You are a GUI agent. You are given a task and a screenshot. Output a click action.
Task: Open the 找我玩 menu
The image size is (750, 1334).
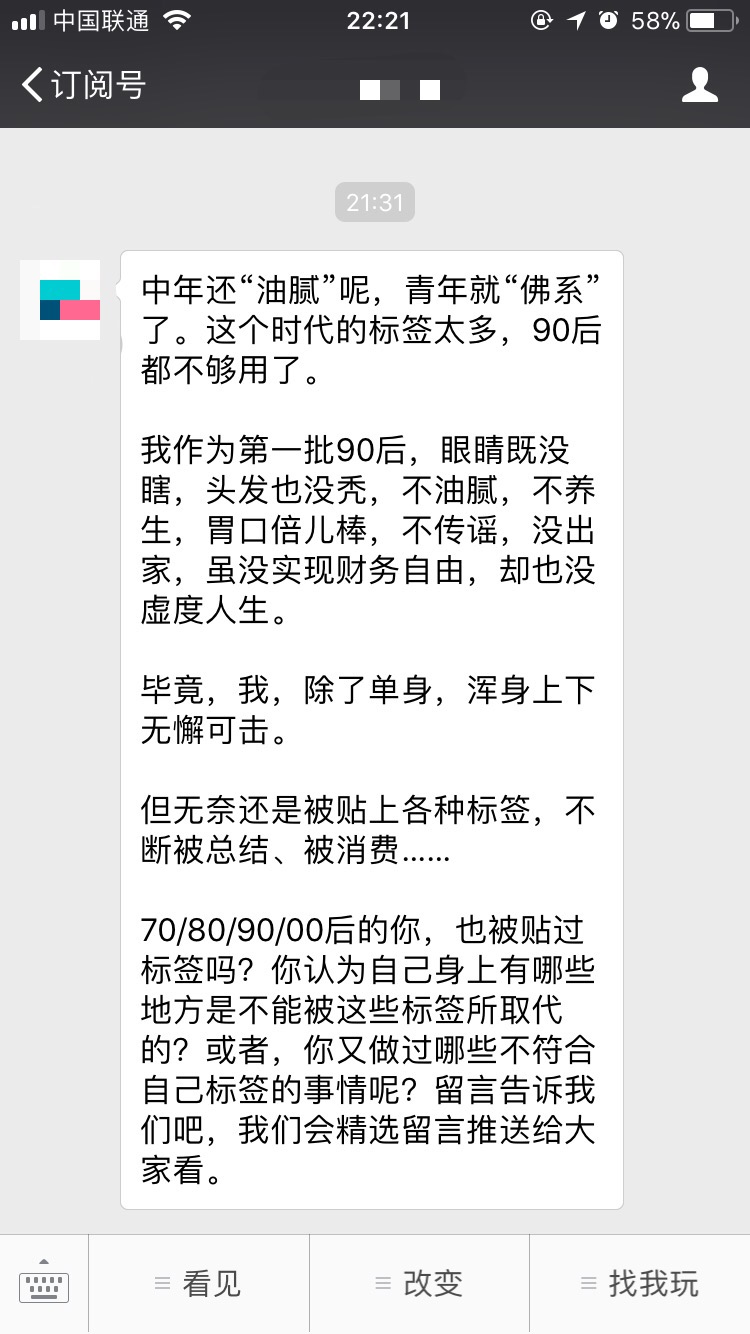pyautogui.click(x=640, y=1284)
